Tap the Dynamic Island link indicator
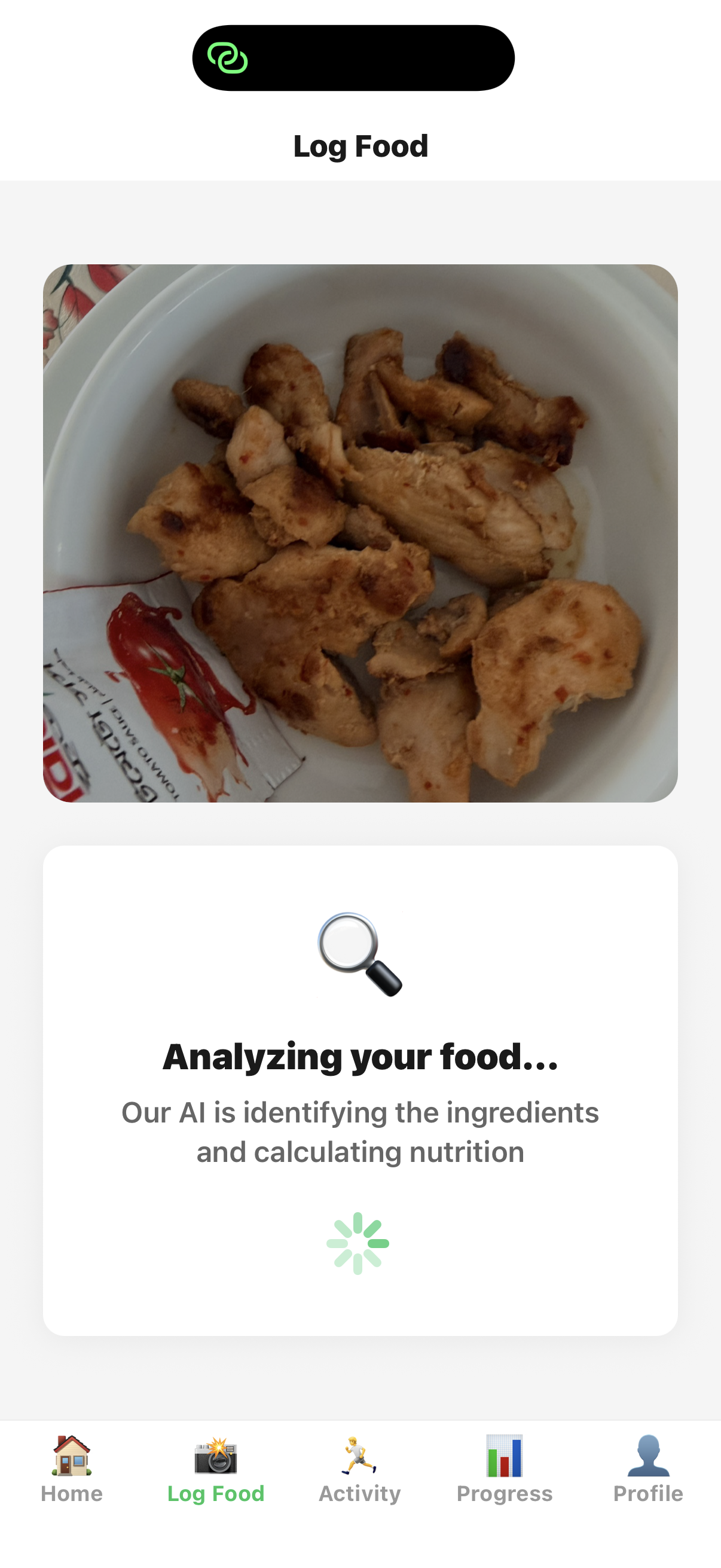This screenshot has height=1568, width=721. point(228,59)
